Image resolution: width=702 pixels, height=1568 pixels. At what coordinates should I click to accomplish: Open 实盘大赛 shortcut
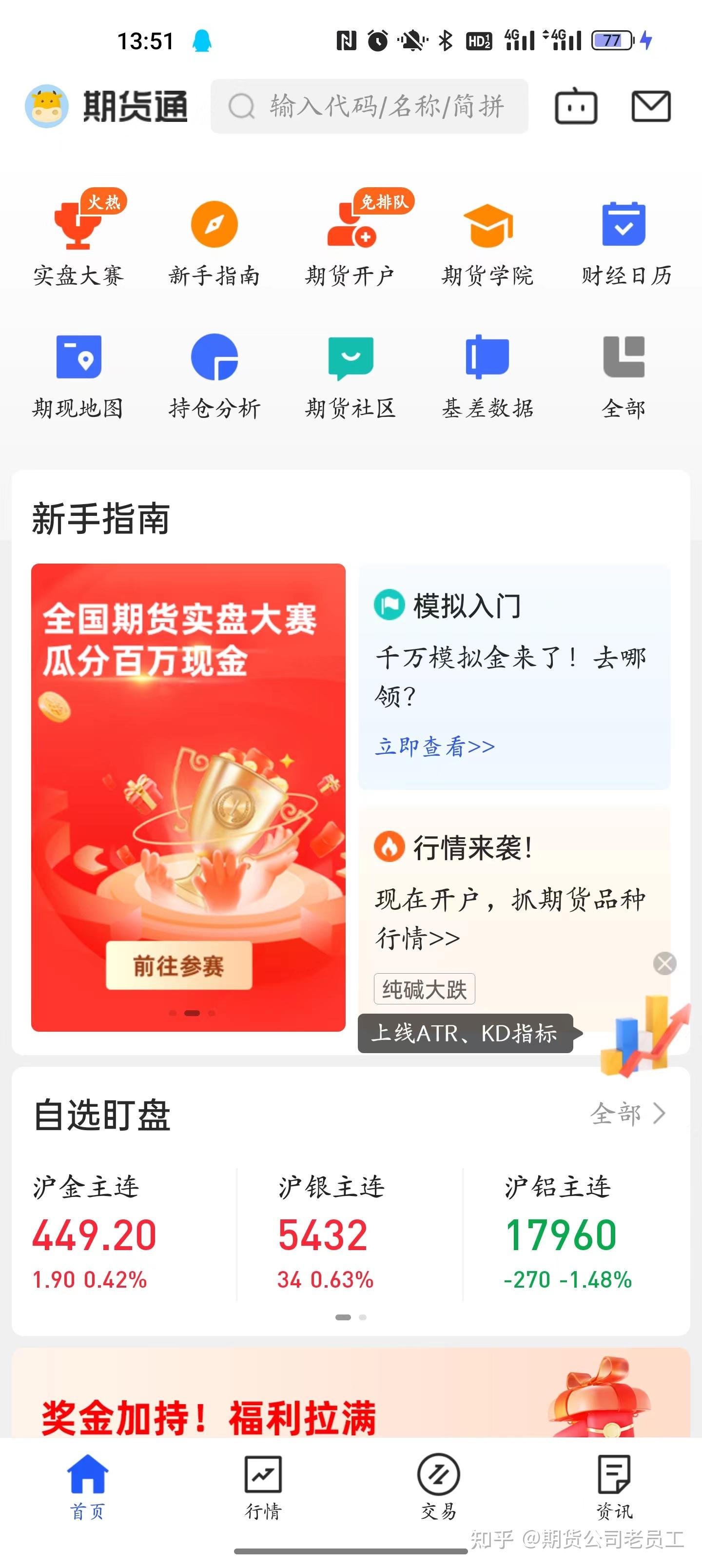pos(78,238)
